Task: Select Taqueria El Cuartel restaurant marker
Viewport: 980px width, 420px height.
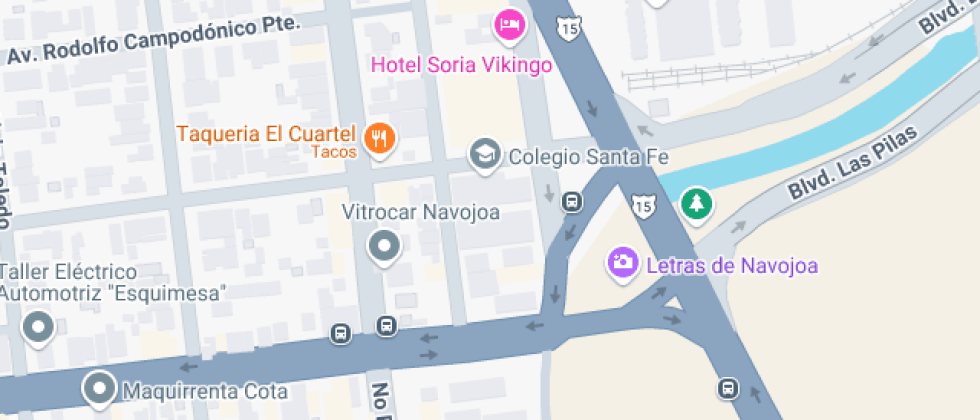Action: pos(380,138)
